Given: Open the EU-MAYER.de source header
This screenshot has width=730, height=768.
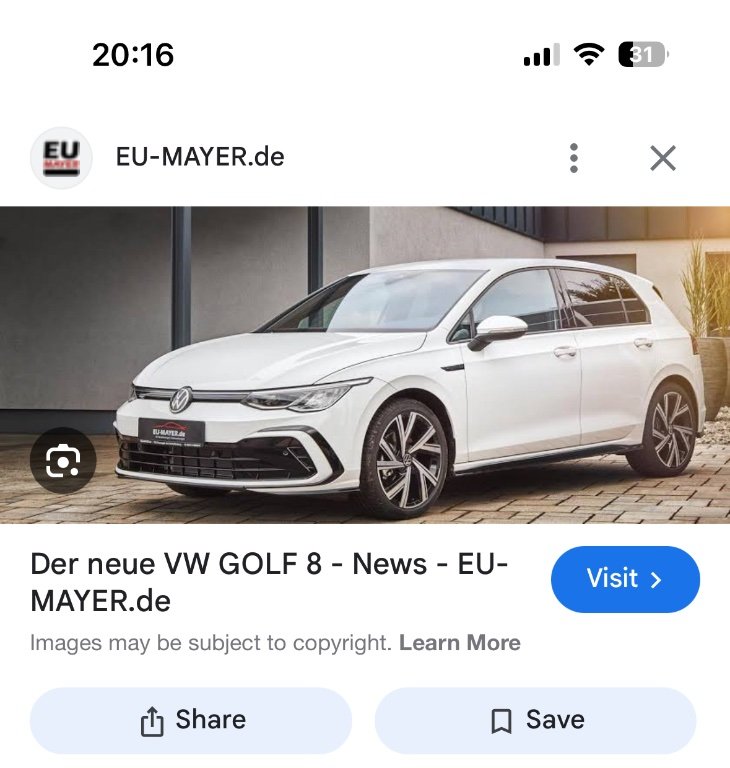Looking at the screenshot, I should pos(200,157).
